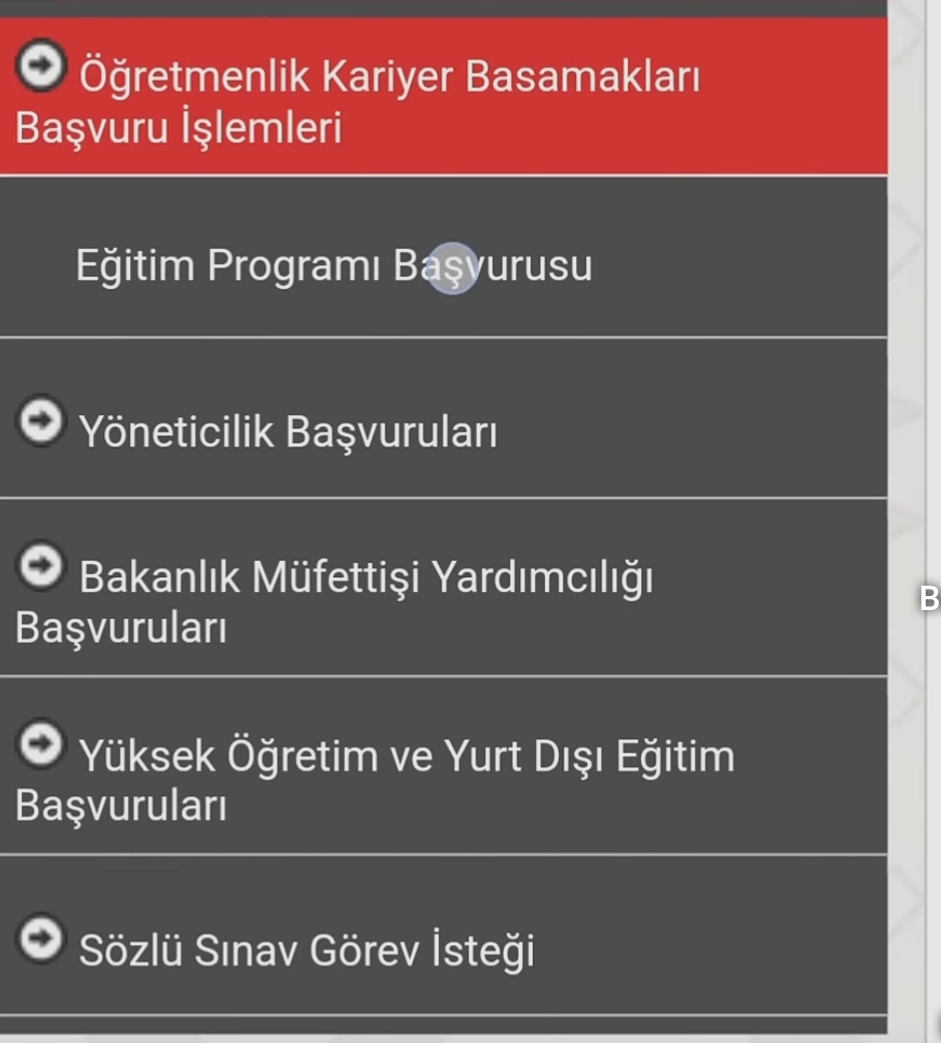Select Sözlü Sınav Görev İsteği
The image size is (941, 1043).
(x=306, y=949)
